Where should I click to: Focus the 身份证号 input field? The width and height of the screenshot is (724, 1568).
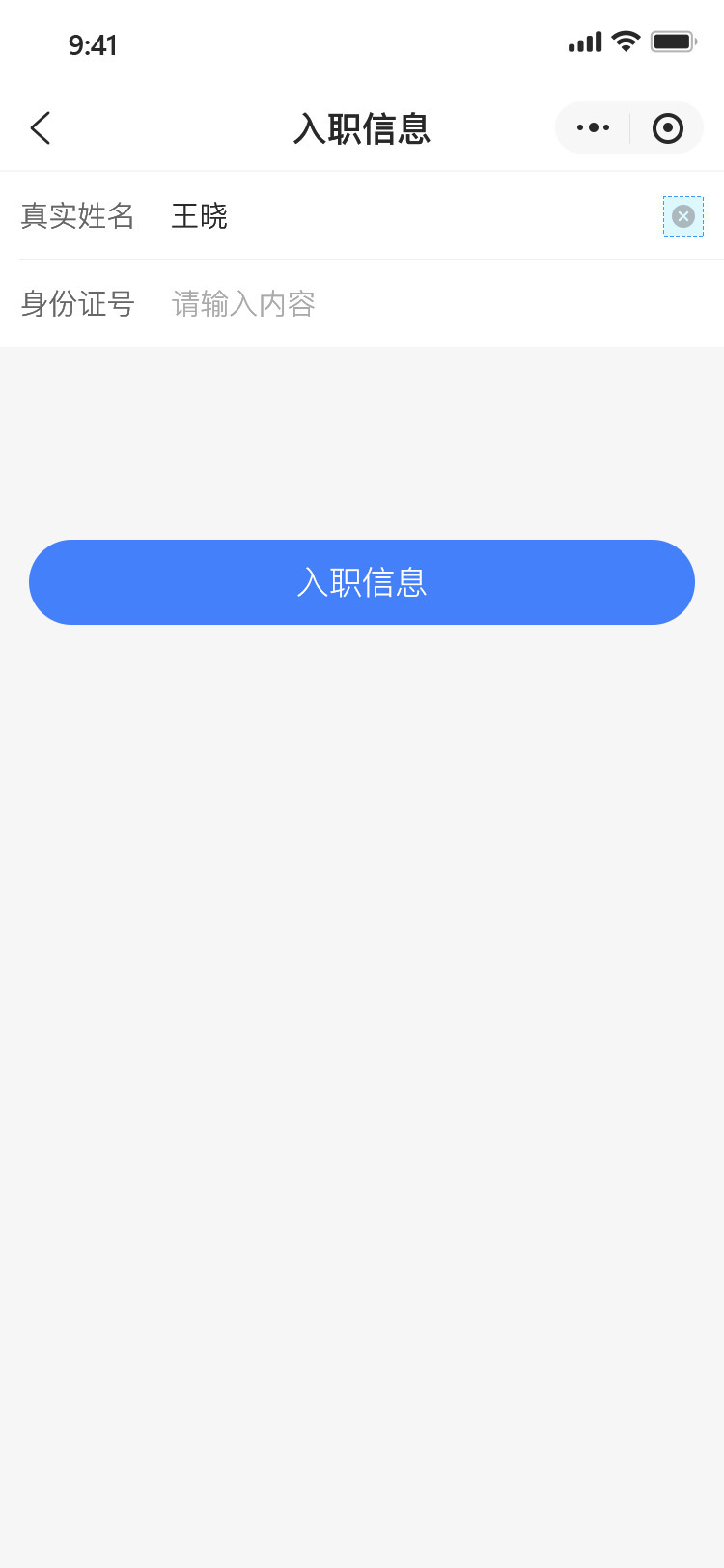point(437,304)
